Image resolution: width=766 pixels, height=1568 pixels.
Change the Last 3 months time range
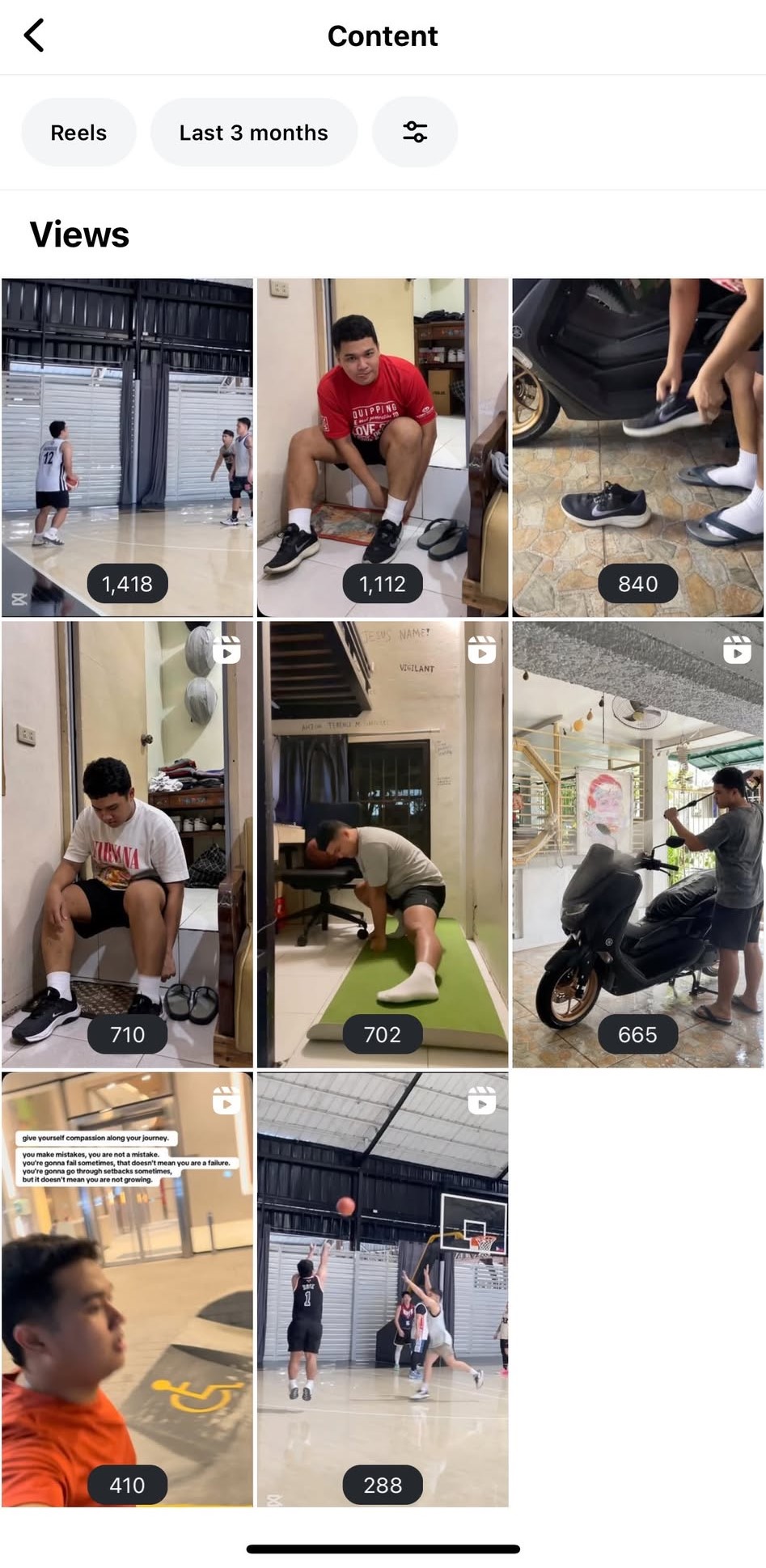(253, 133)
